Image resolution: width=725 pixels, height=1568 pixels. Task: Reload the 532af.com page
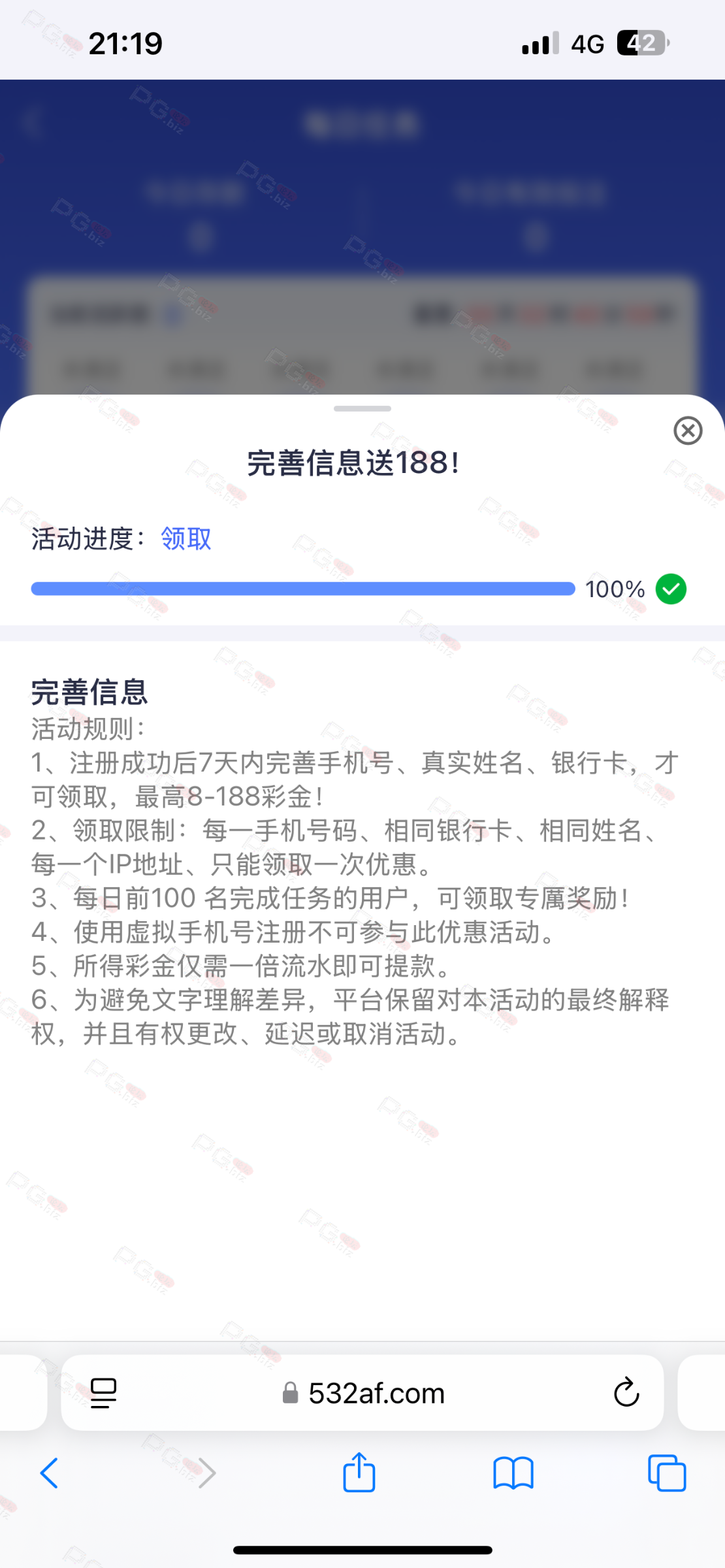pyautogui.click(x=626, y=1392)
